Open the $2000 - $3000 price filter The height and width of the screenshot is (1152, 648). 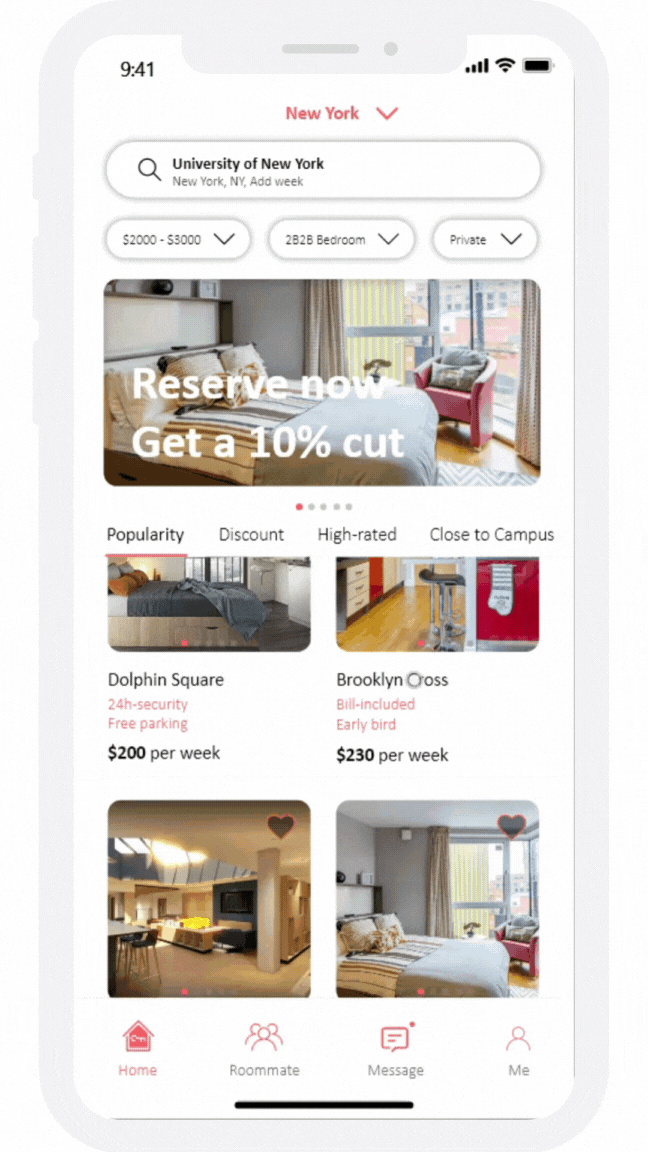[177, 240]
